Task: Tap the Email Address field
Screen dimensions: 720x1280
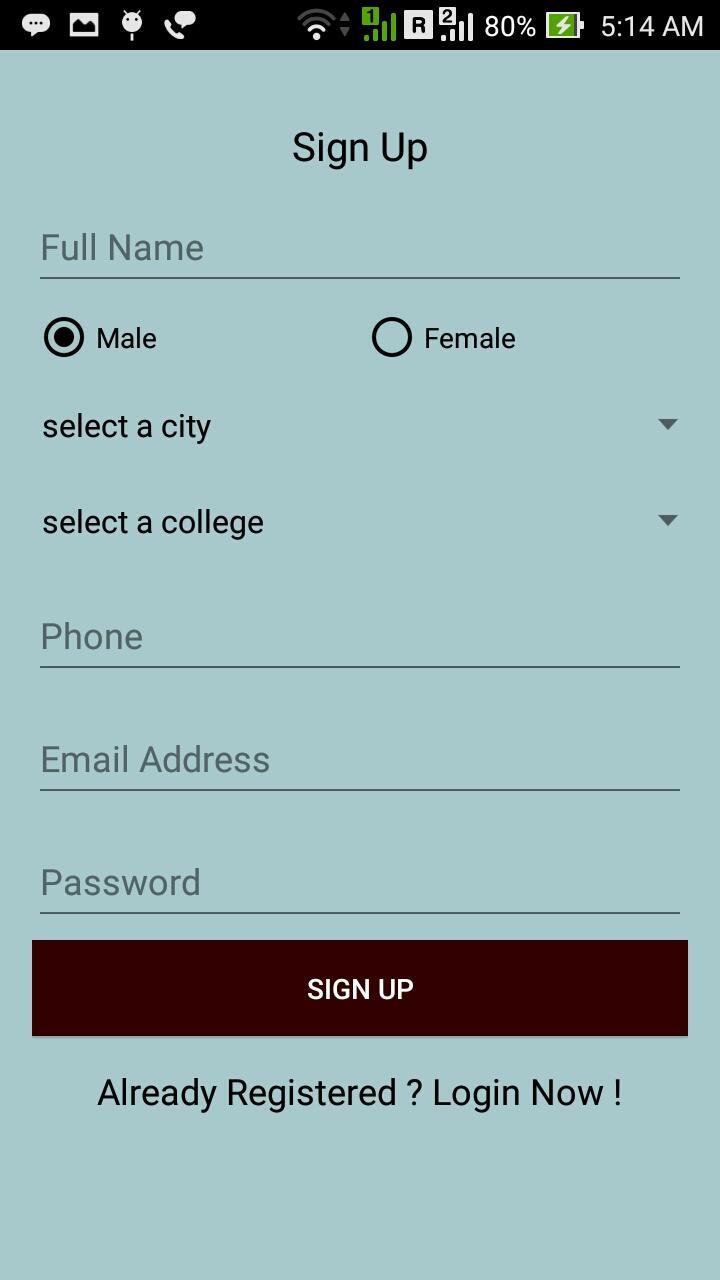Action: 360,760
